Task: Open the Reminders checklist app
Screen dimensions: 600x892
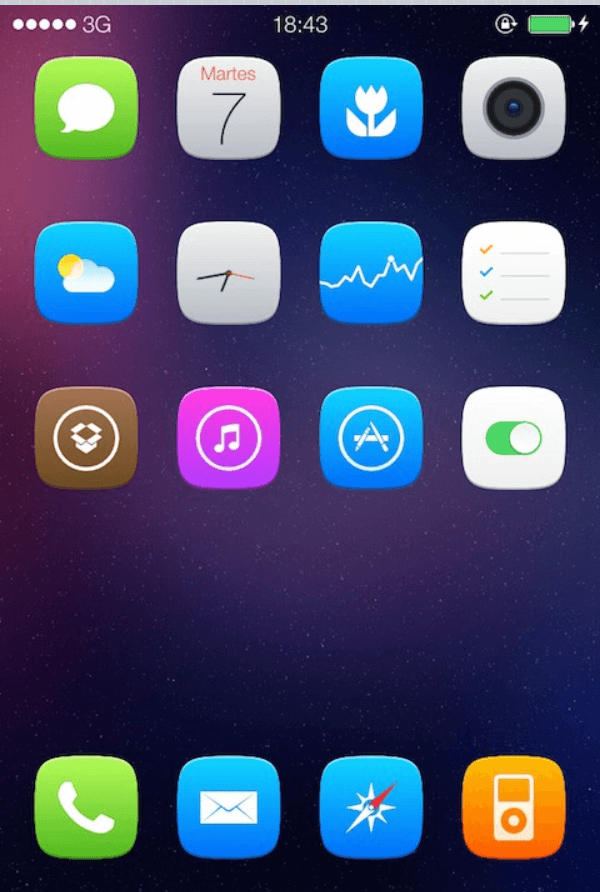Action: (514, 273)
